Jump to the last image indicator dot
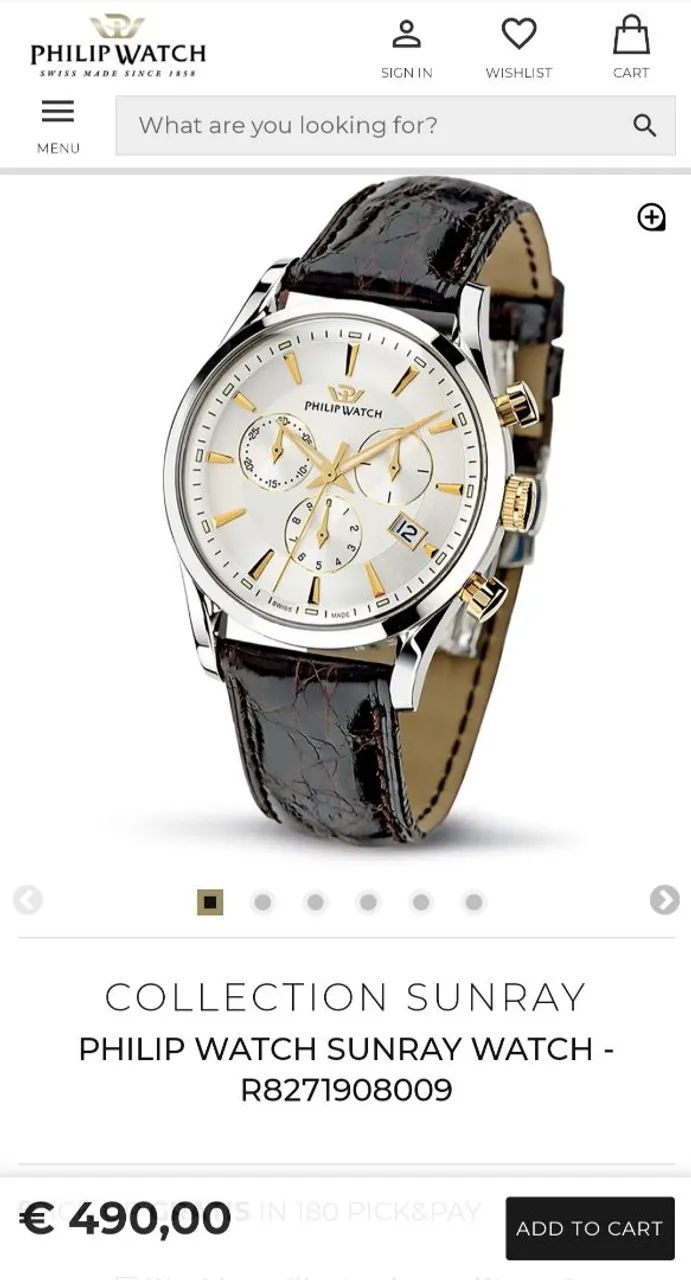The height and width of the screenshot is (1280, 691). (474, 903)
